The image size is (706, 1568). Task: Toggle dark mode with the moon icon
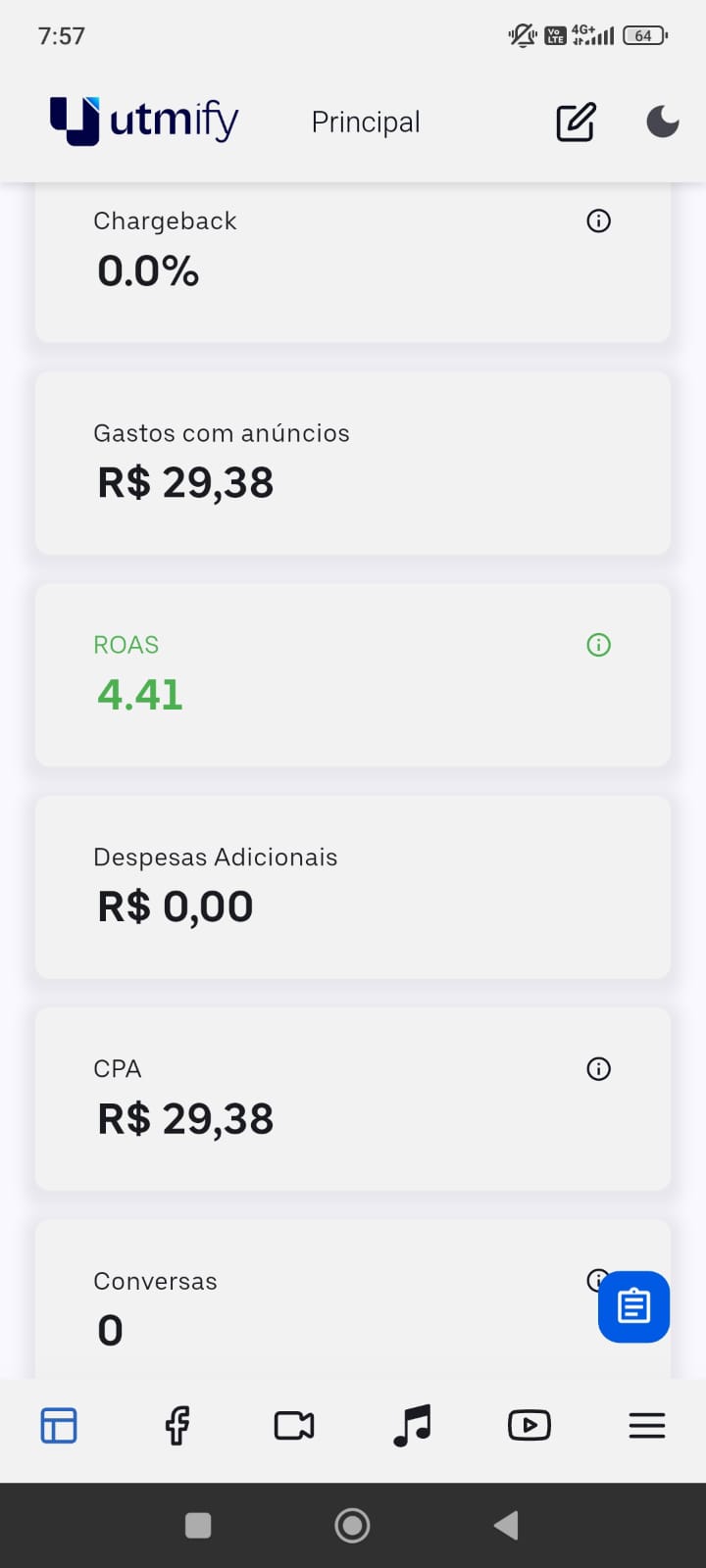click(x=662, y=122)
